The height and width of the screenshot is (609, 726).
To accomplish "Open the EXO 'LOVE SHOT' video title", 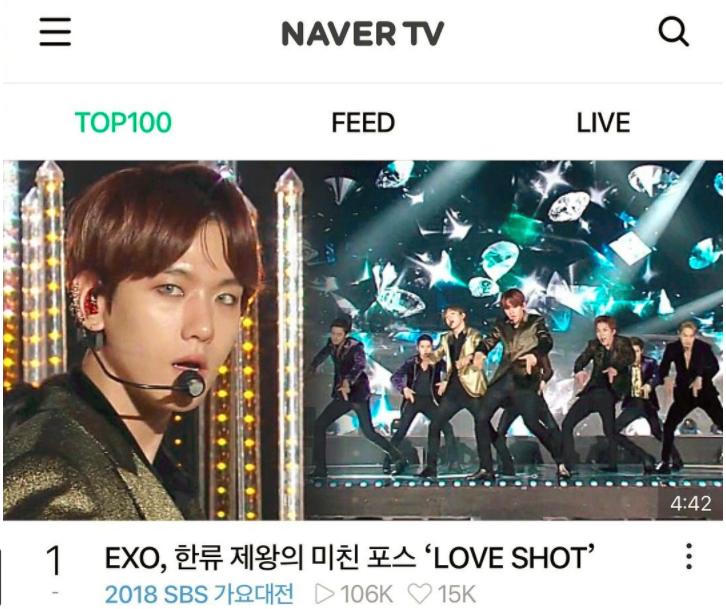I will tap(345, 558).
